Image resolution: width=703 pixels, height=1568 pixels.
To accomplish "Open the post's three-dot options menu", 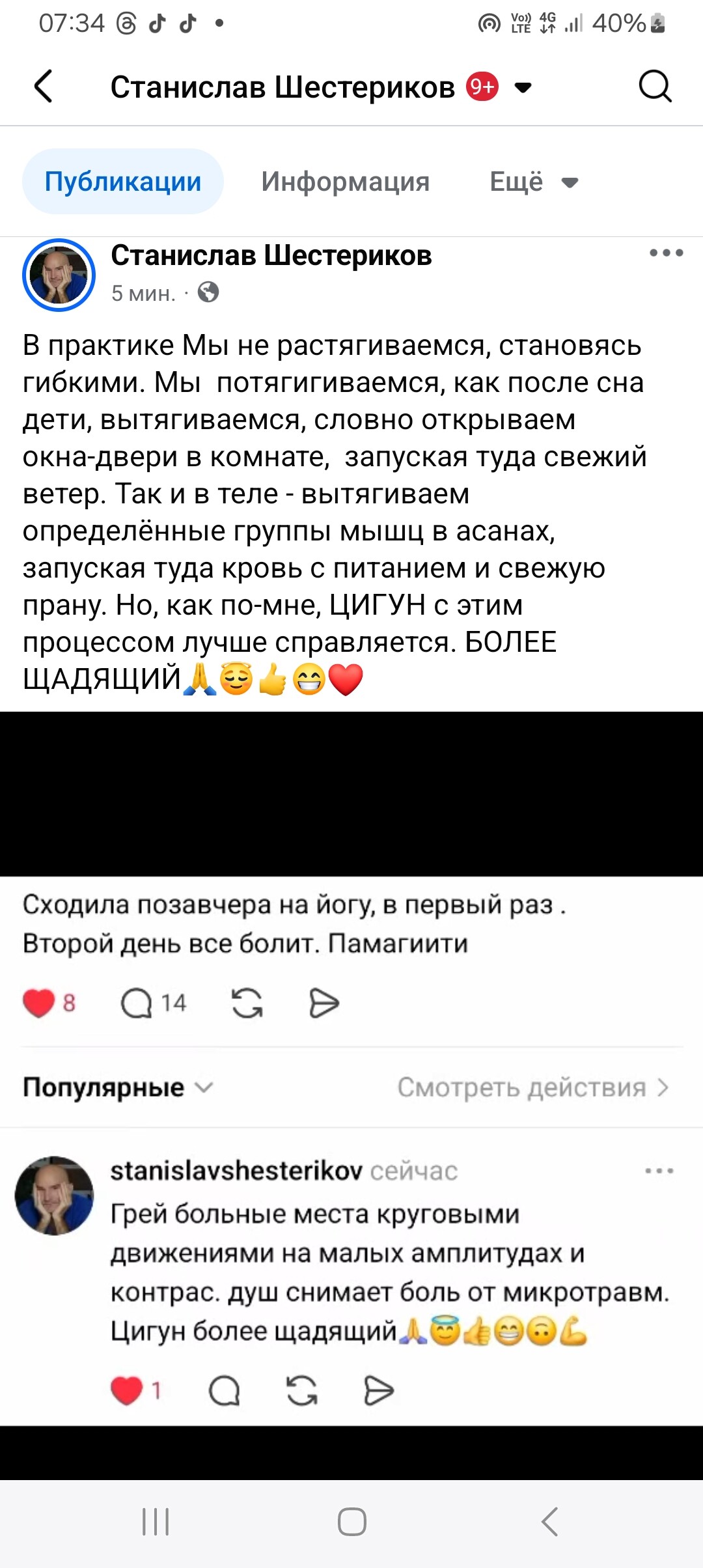I will coord(666,253).
